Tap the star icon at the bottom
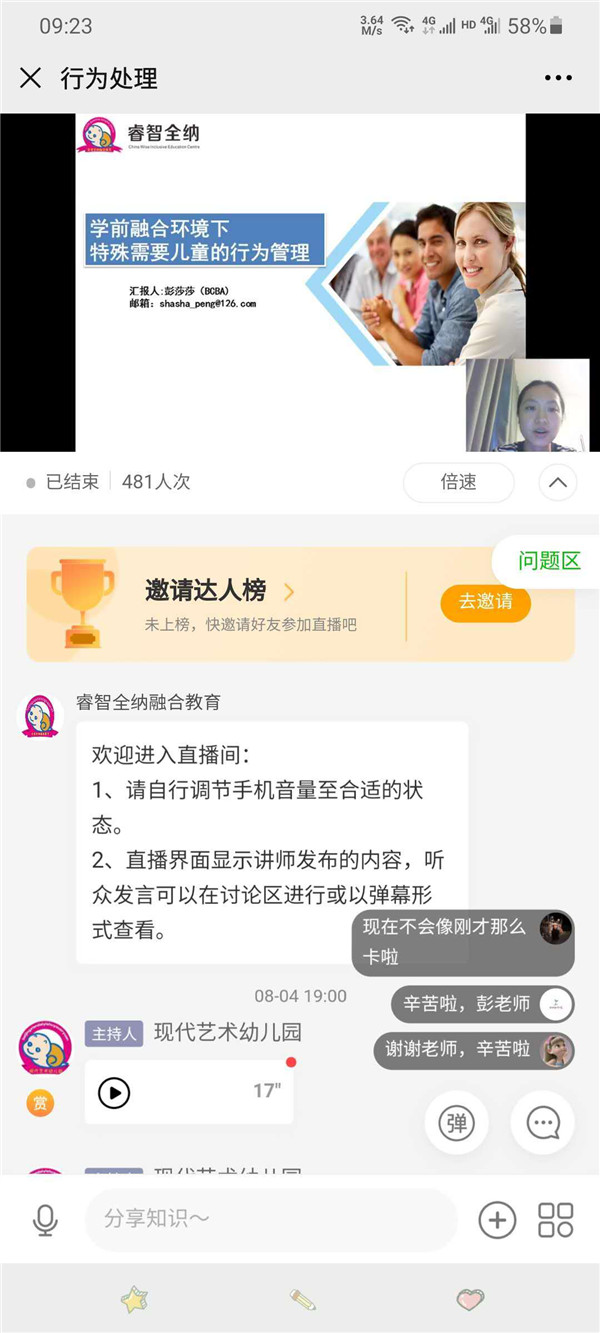 (134, 1299)
